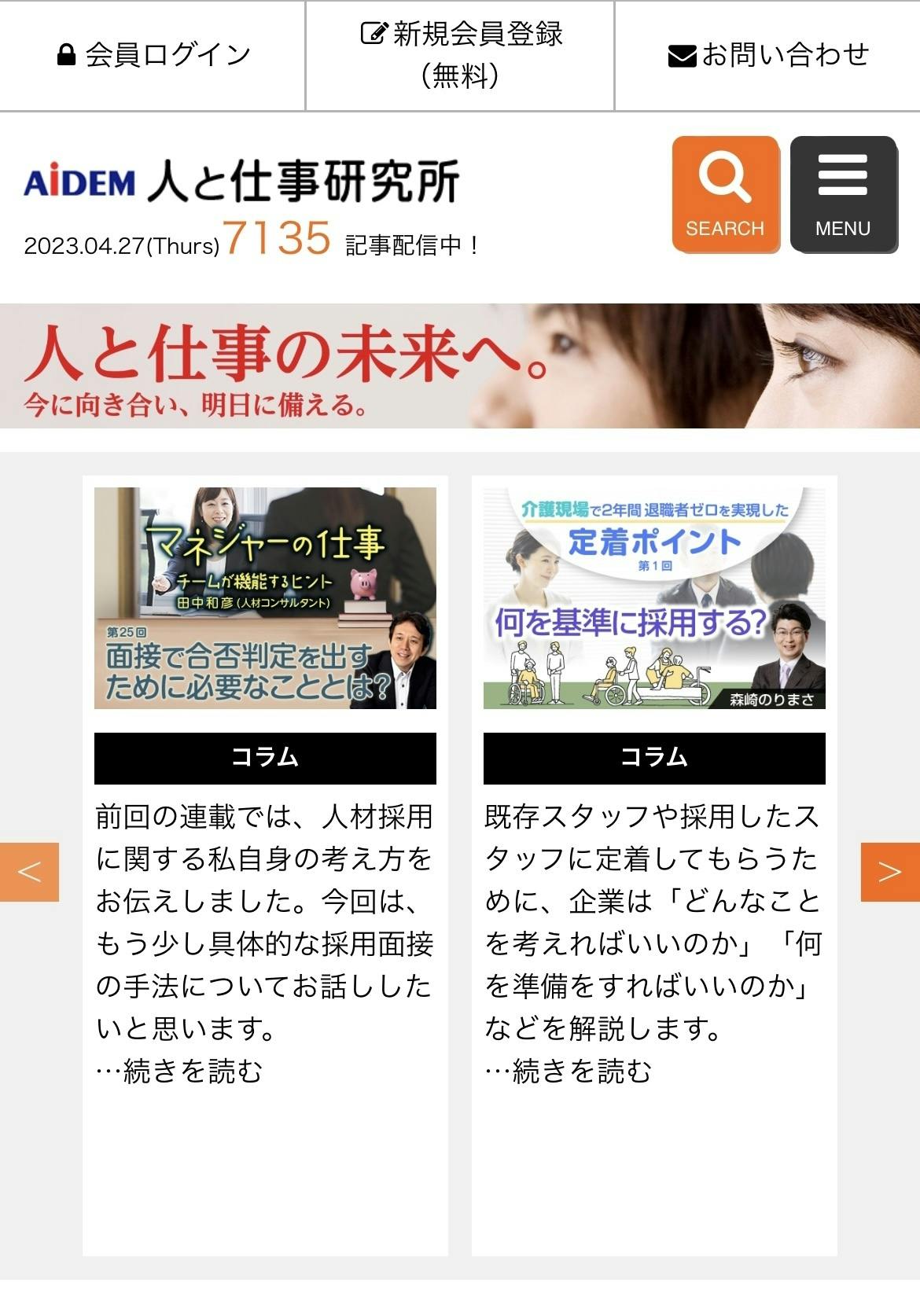
Task: Tap the AIDEM 人と仕事研究所 site logo
Action: 242,182
